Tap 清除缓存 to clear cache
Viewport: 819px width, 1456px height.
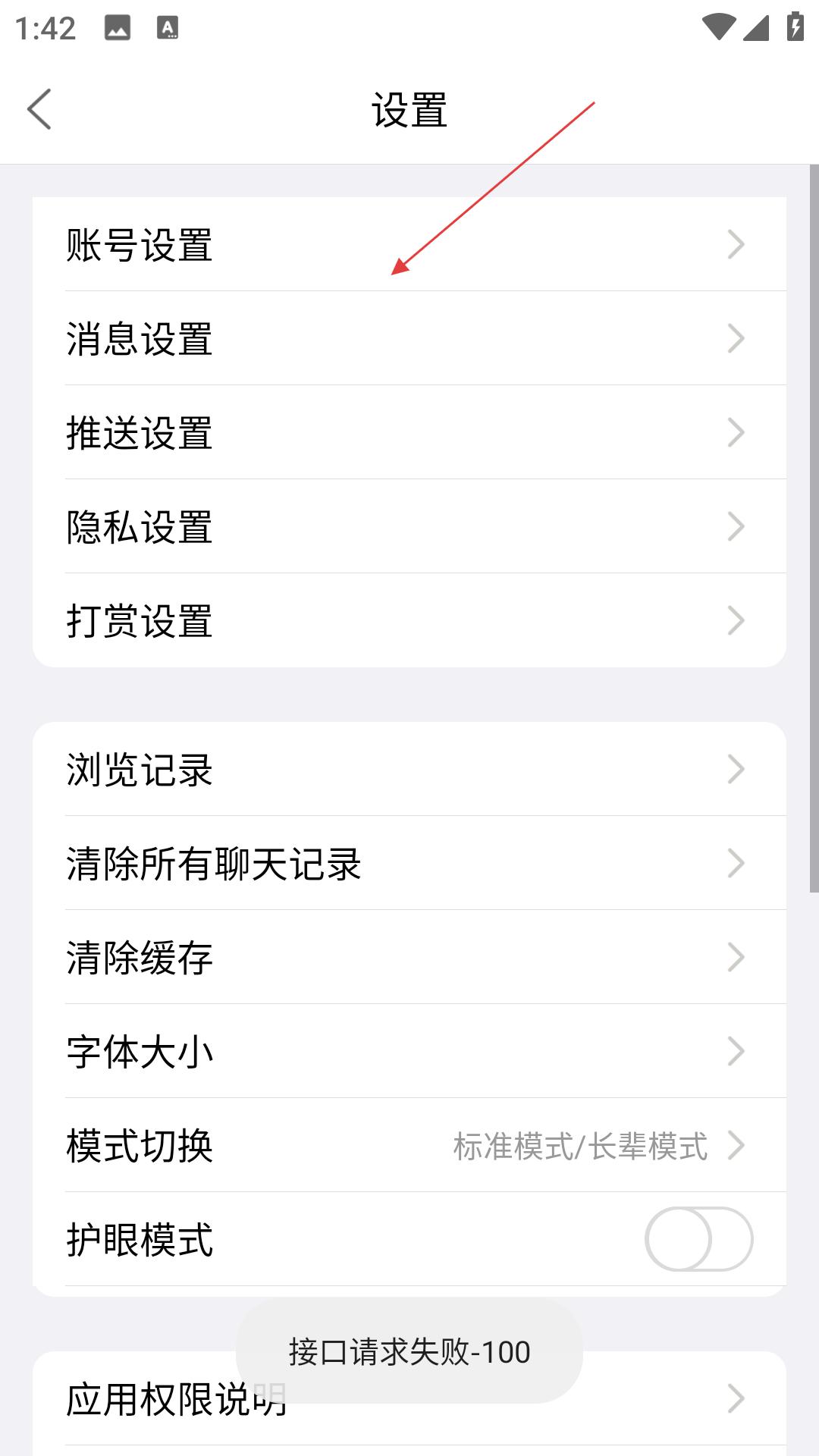(409, 957)
